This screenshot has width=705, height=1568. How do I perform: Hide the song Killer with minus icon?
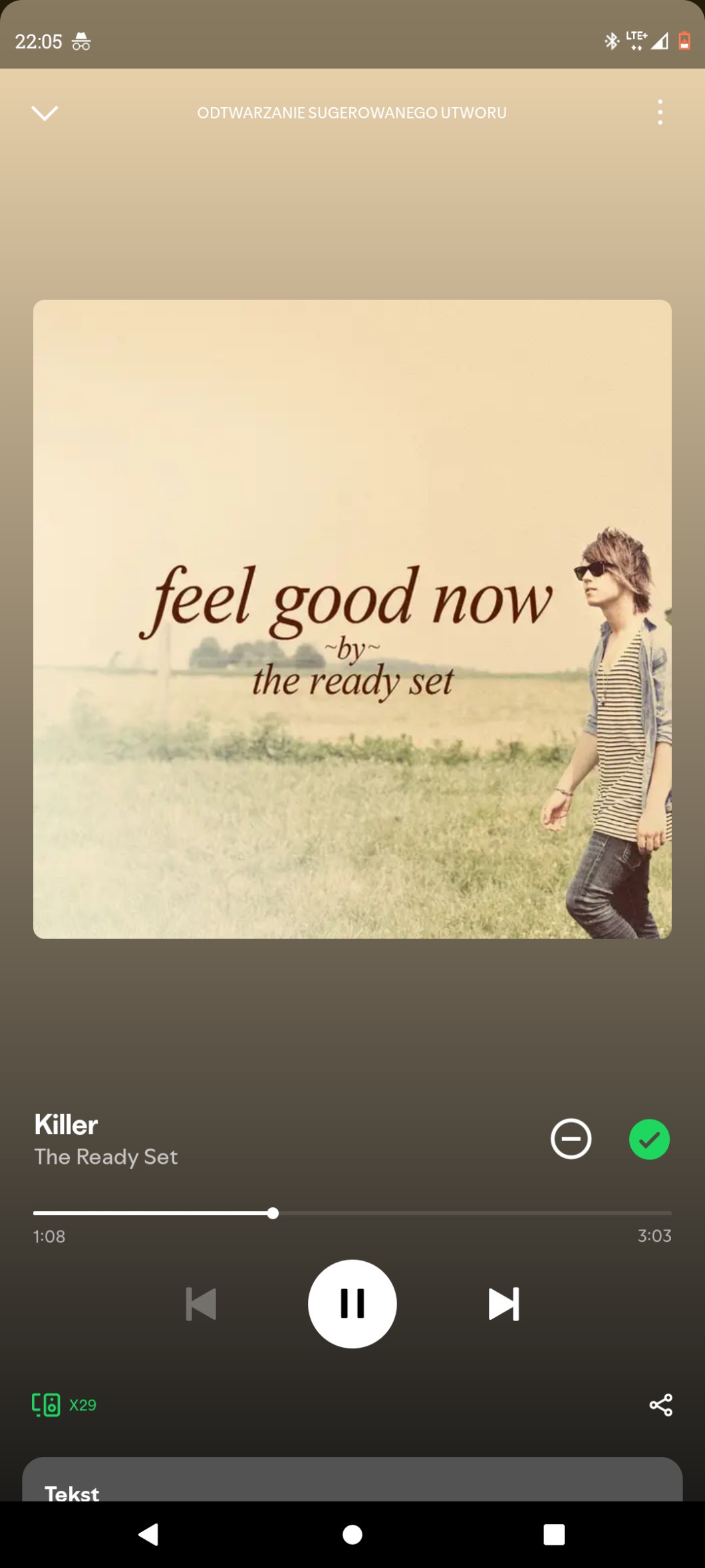click(571, 1139)
